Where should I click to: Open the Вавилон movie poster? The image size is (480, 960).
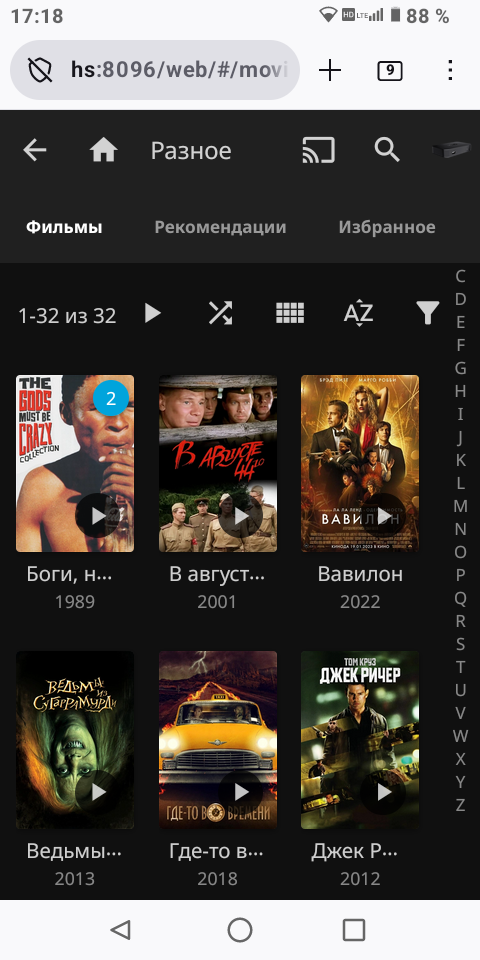tap(360, 463)
